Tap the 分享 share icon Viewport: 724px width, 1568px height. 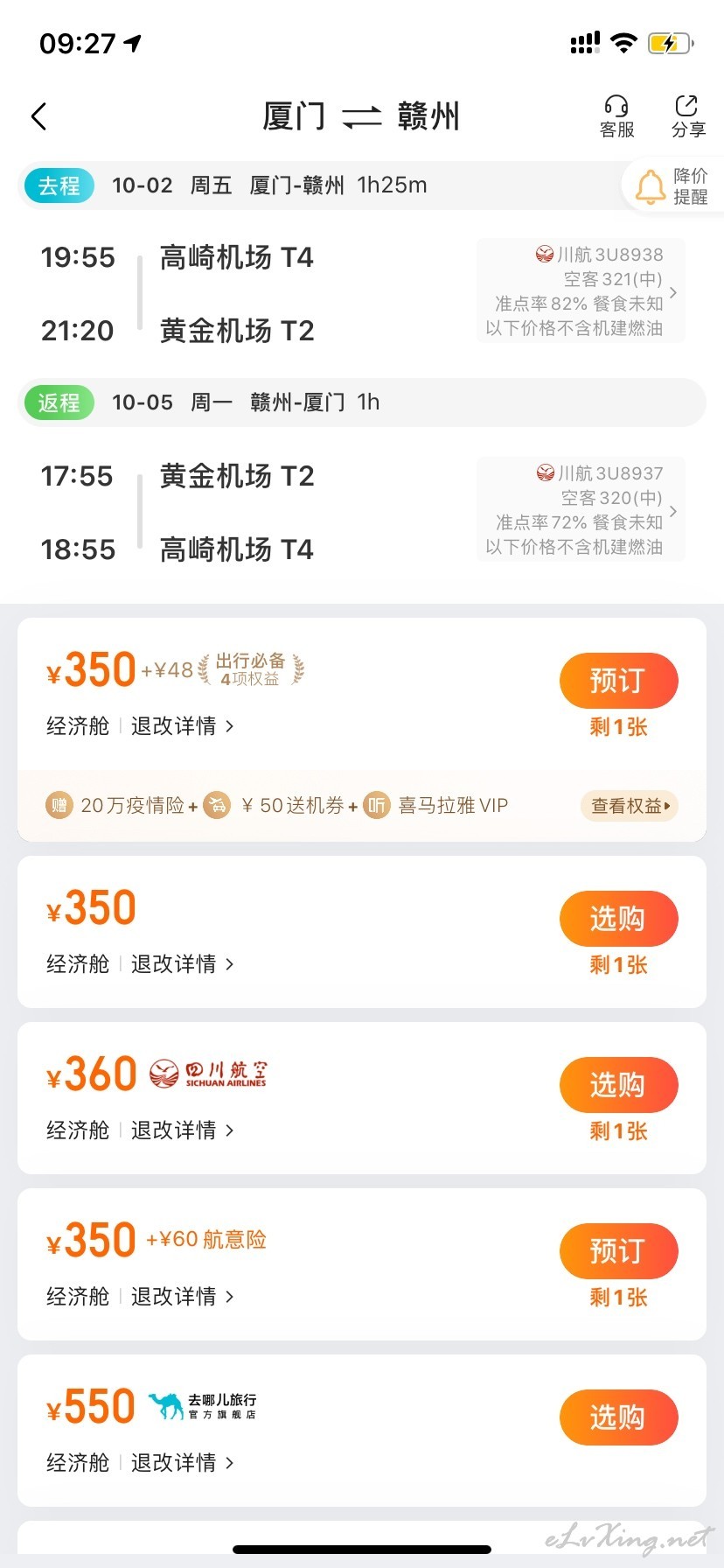688,116
